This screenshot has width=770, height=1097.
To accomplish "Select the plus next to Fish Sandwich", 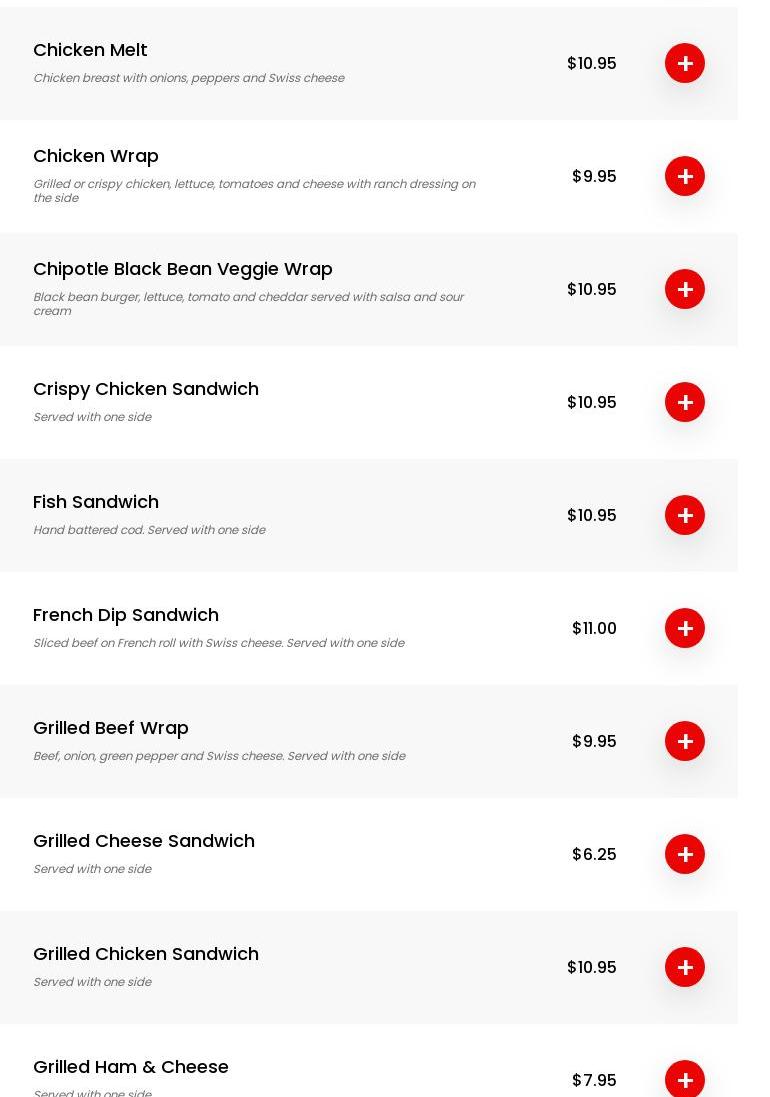I will tap(685, 515).
